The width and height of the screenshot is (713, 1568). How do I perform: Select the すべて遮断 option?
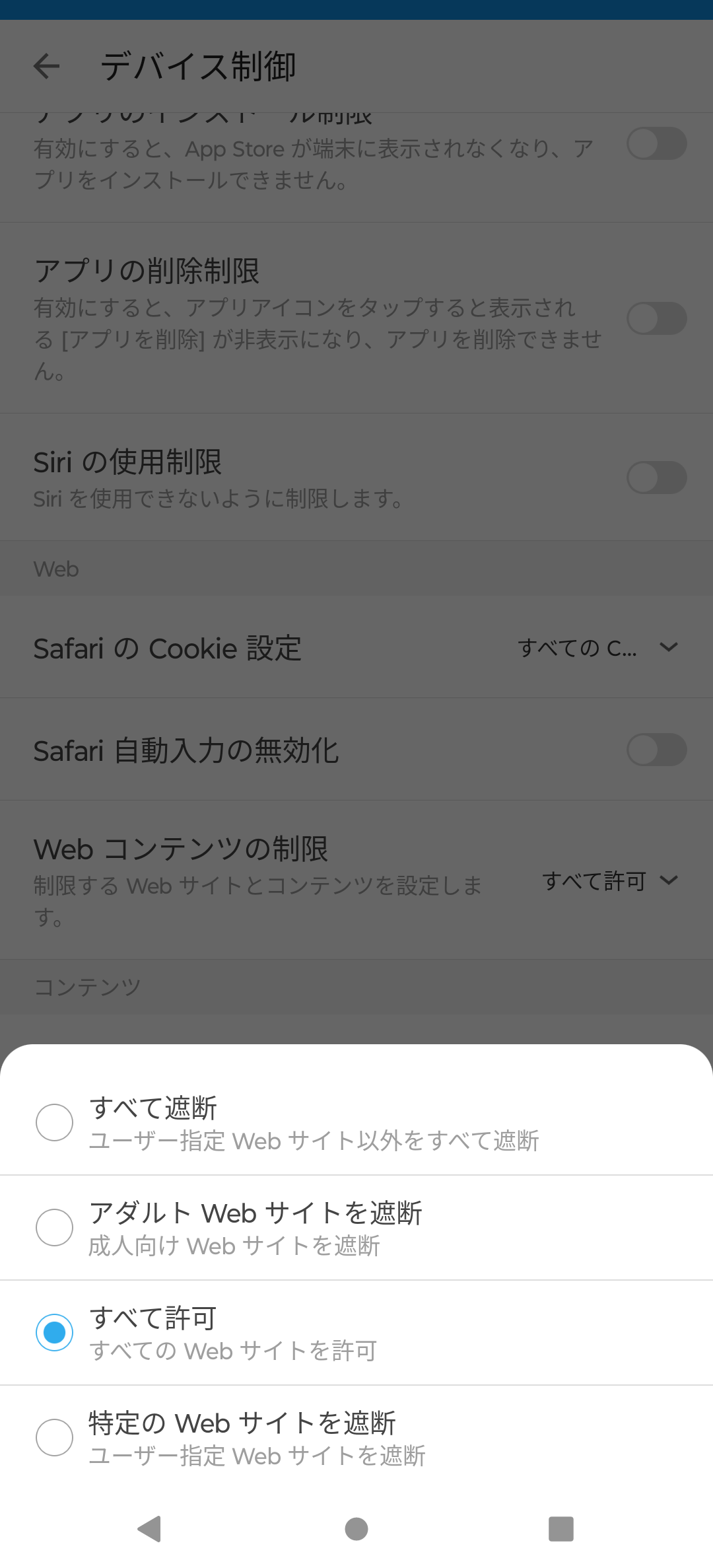click(x=356, y=1122)
